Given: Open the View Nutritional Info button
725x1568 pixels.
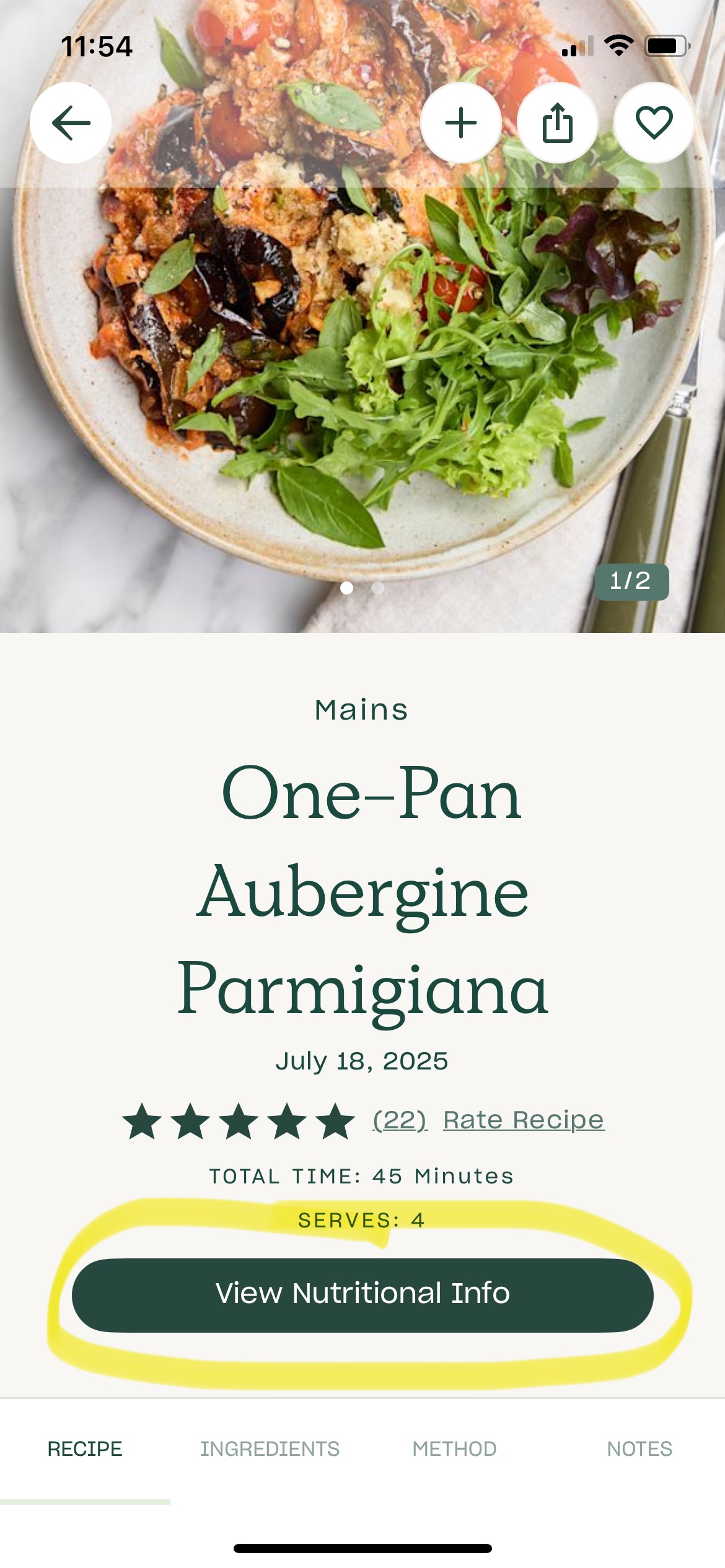Looking at the screenshot, I should [362, 1294].
